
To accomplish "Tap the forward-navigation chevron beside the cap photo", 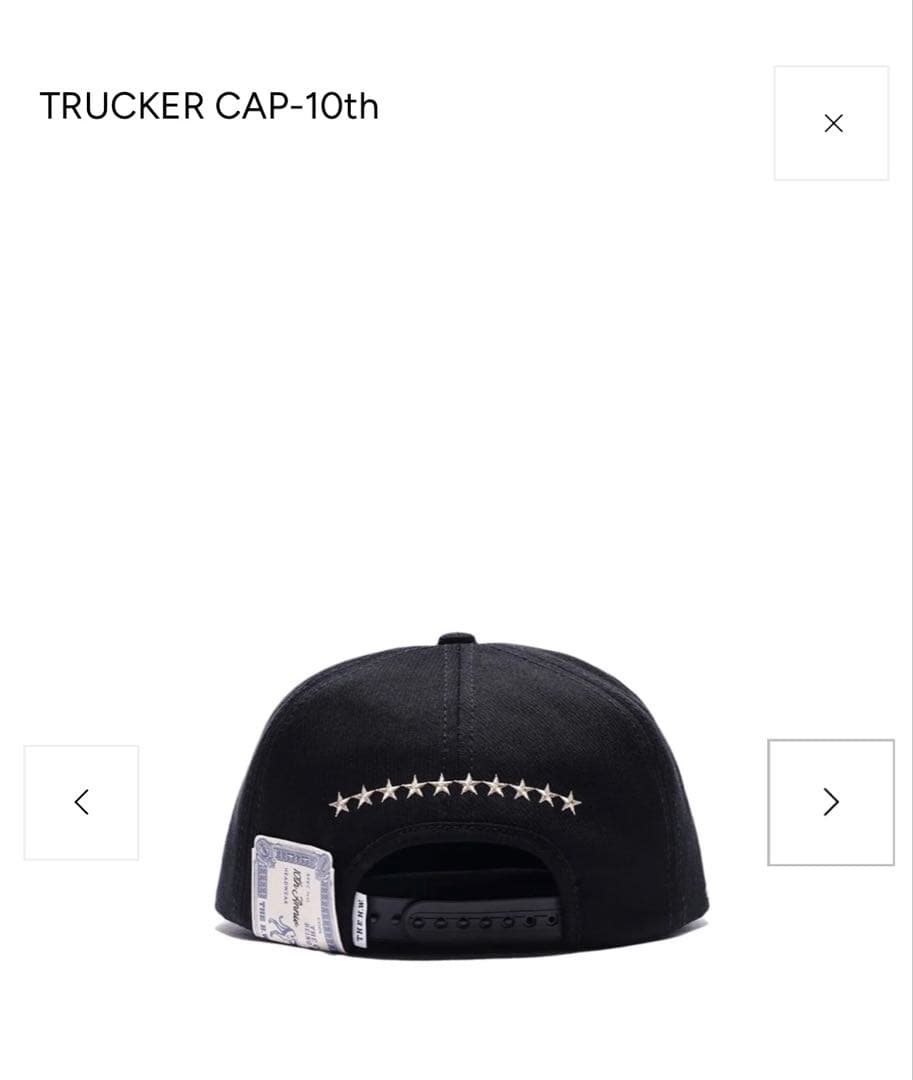I will pyautogui.click(x=830, y=801).
